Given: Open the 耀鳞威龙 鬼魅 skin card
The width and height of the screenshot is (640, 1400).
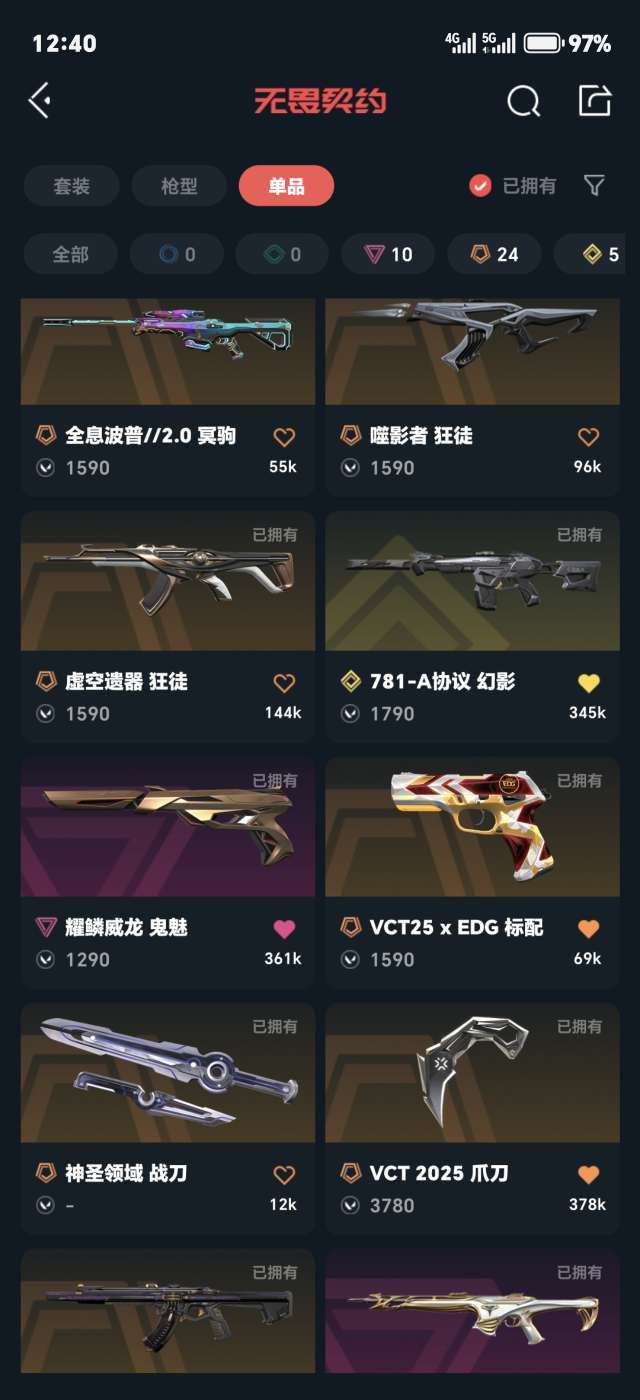Looking at the screenshot, I should [x=168, y=872].
